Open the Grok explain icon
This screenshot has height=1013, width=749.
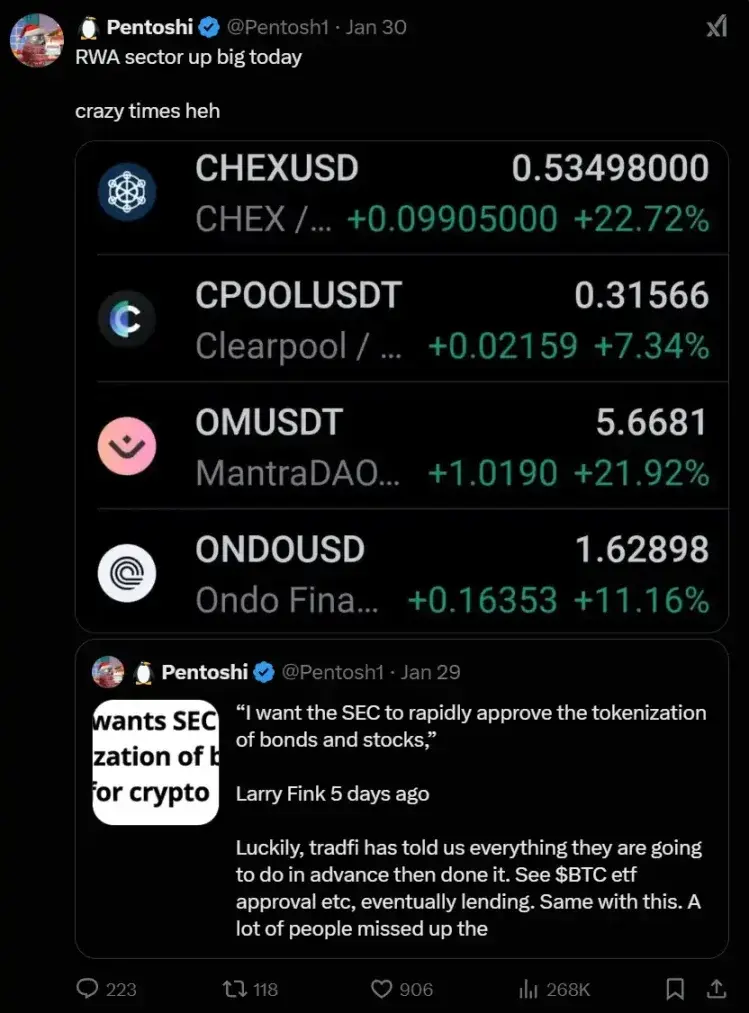click(x=716, y=28)
